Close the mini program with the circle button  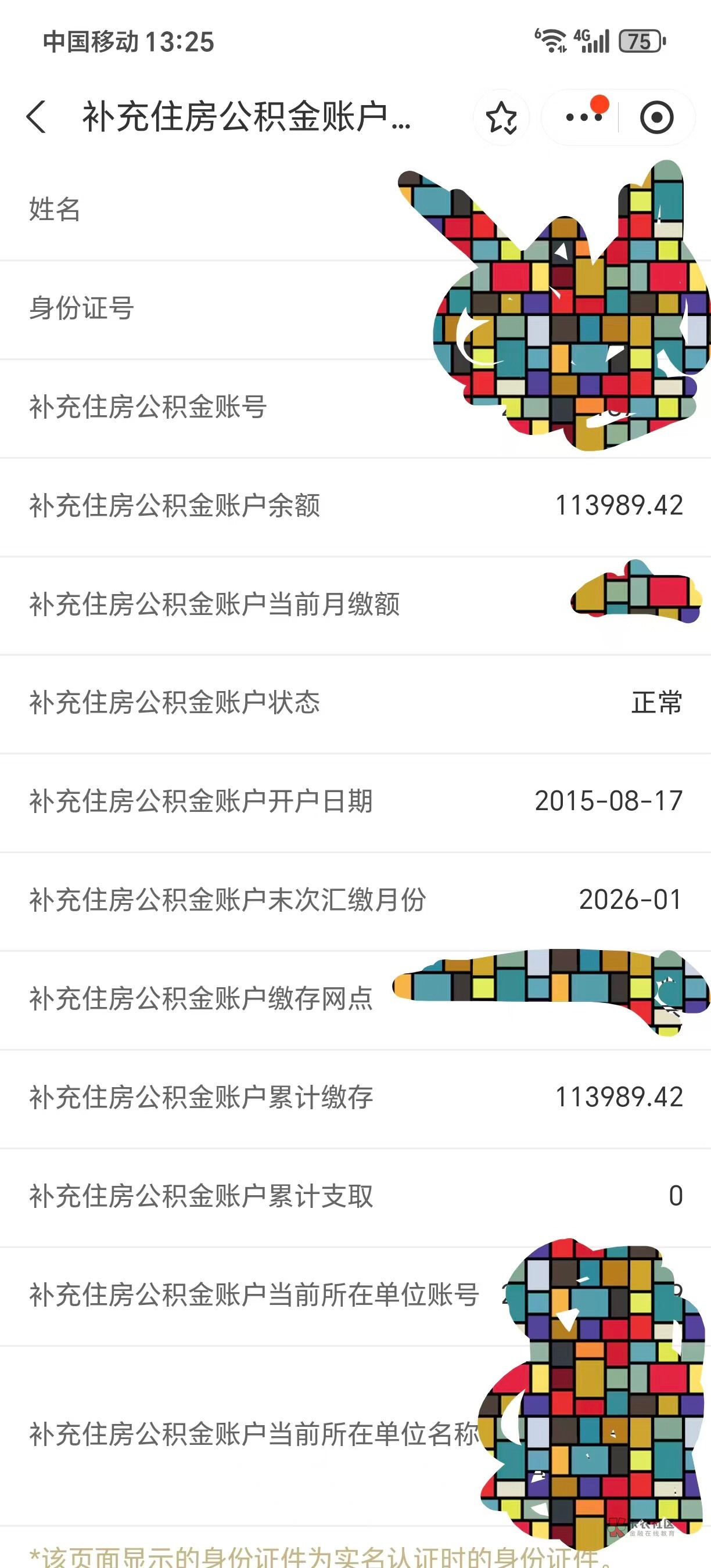tap(656, 117)
